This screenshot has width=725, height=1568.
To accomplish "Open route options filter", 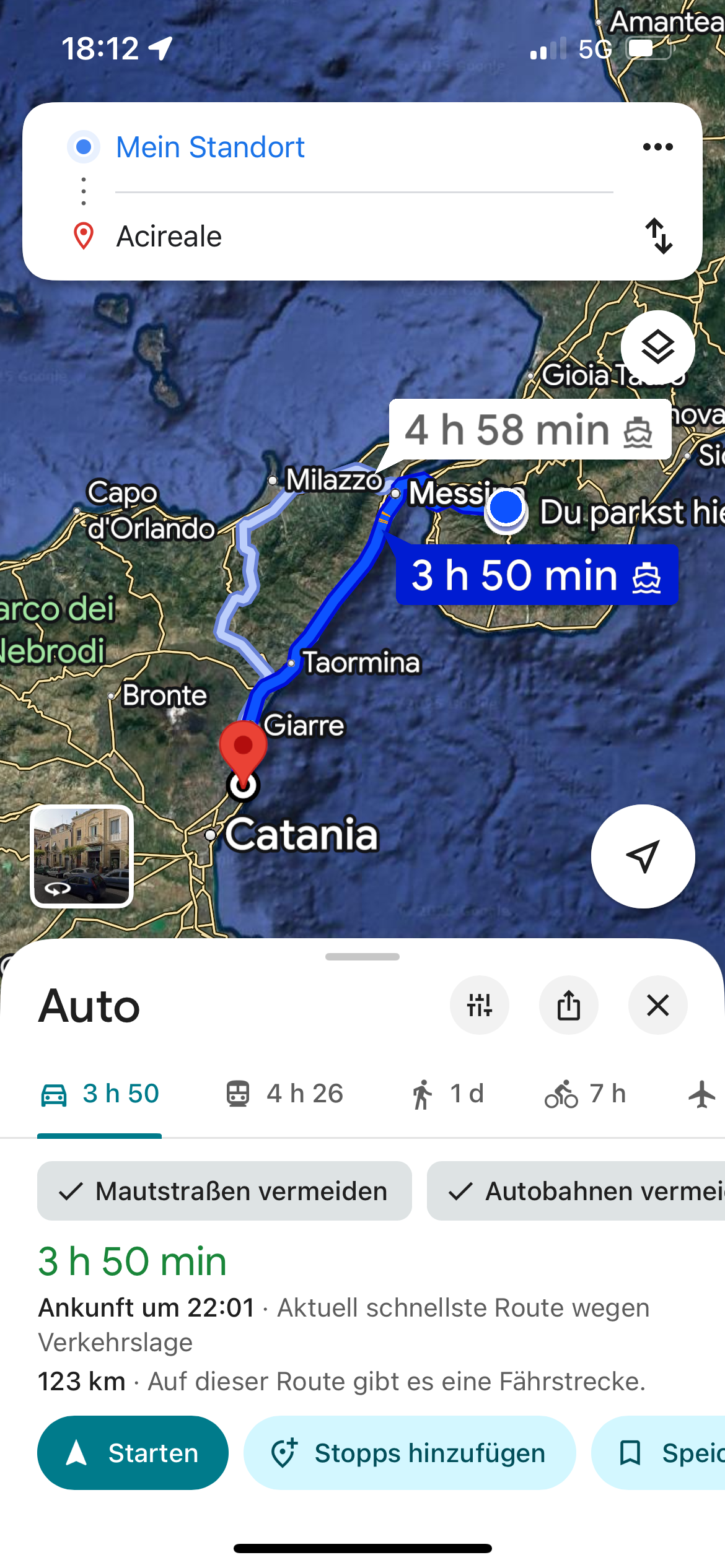I will 480,1005.
